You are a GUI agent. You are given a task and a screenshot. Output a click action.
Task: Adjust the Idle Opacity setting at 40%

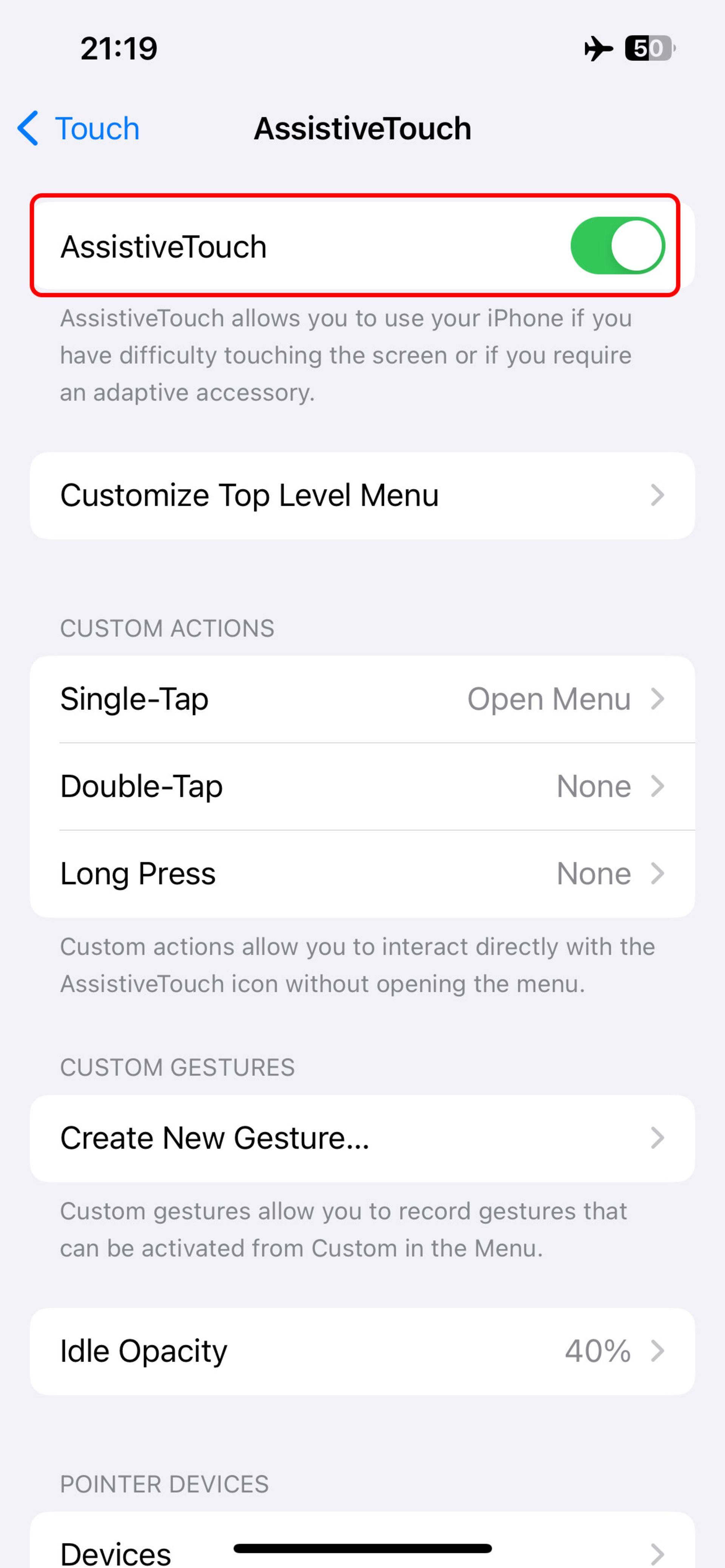click(x=362, y=1351)
